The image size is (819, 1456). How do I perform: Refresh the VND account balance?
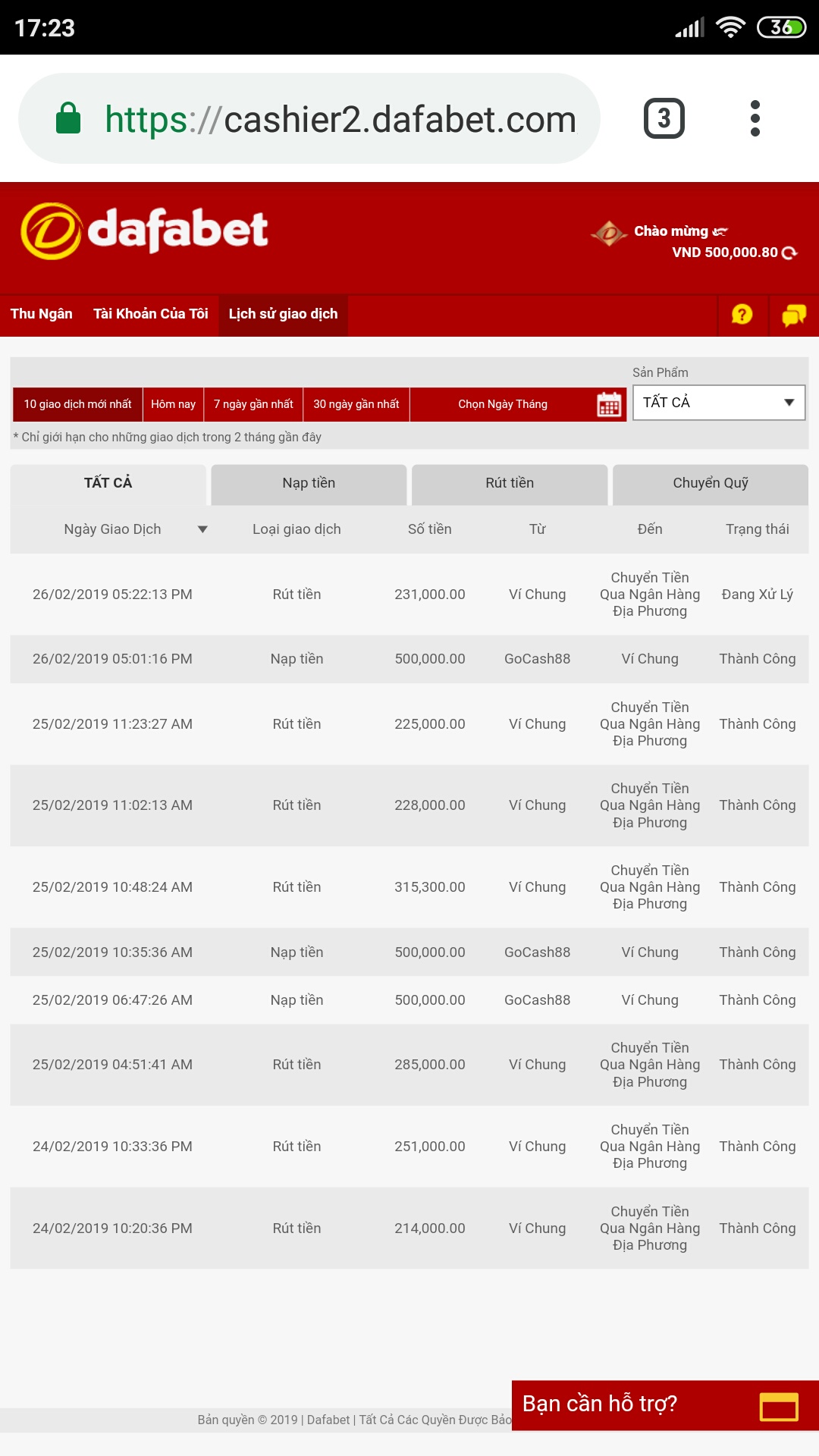point(789,253)
